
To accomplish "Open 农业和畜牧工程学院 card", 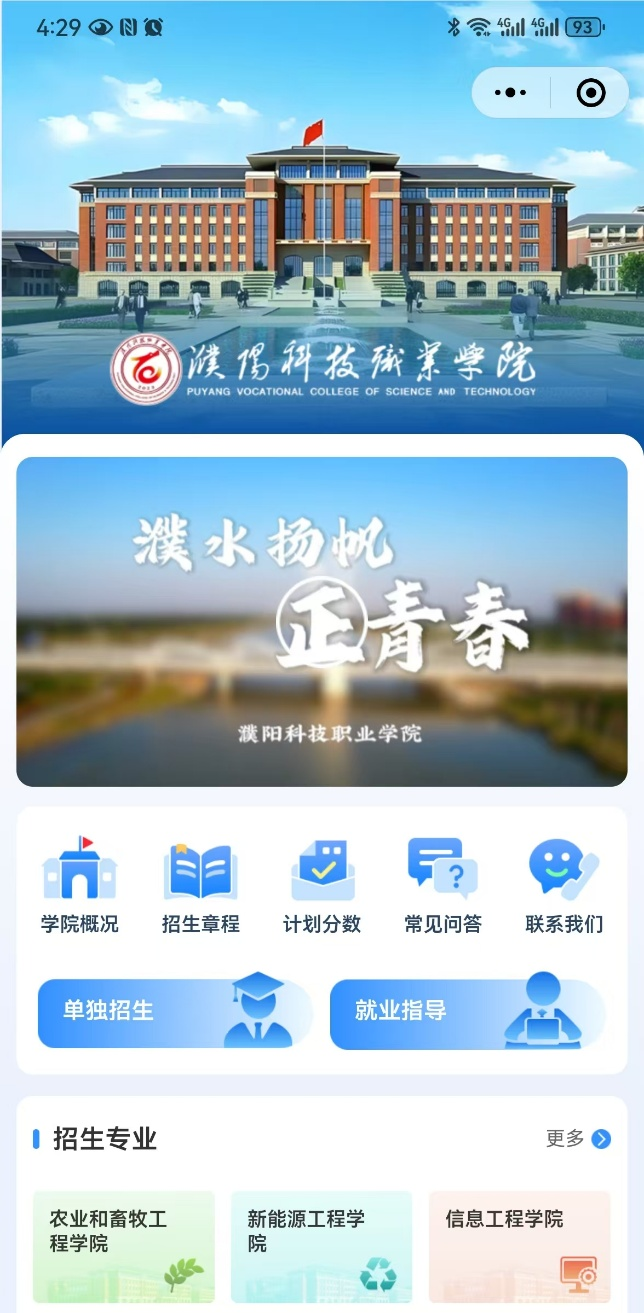I will click(x=124, y=1245).
